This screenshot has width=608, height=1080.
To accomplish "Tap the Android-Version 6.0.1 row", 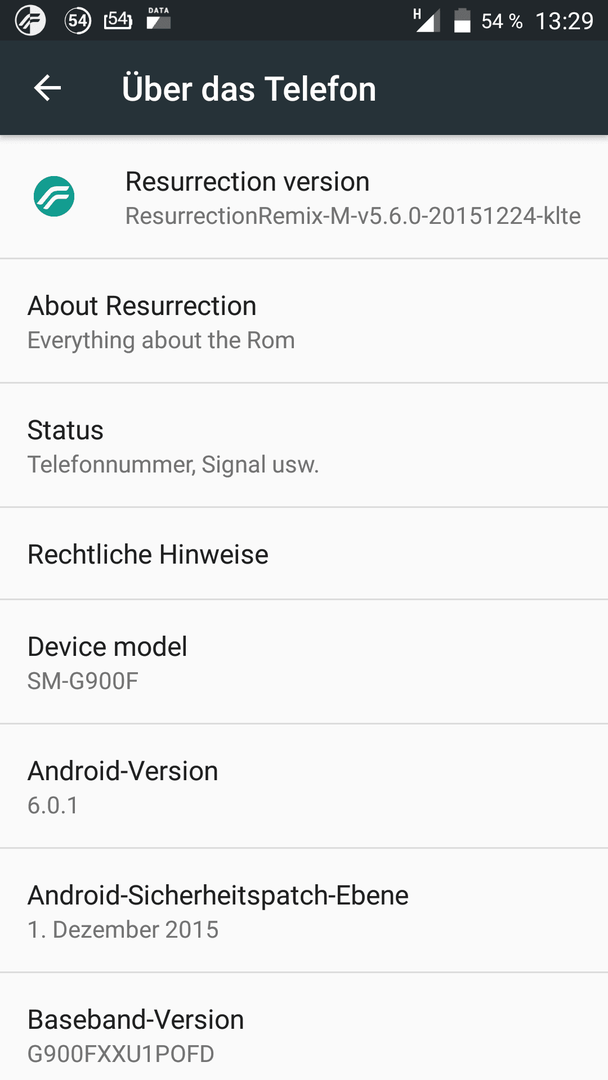I will tap(304, 786).
